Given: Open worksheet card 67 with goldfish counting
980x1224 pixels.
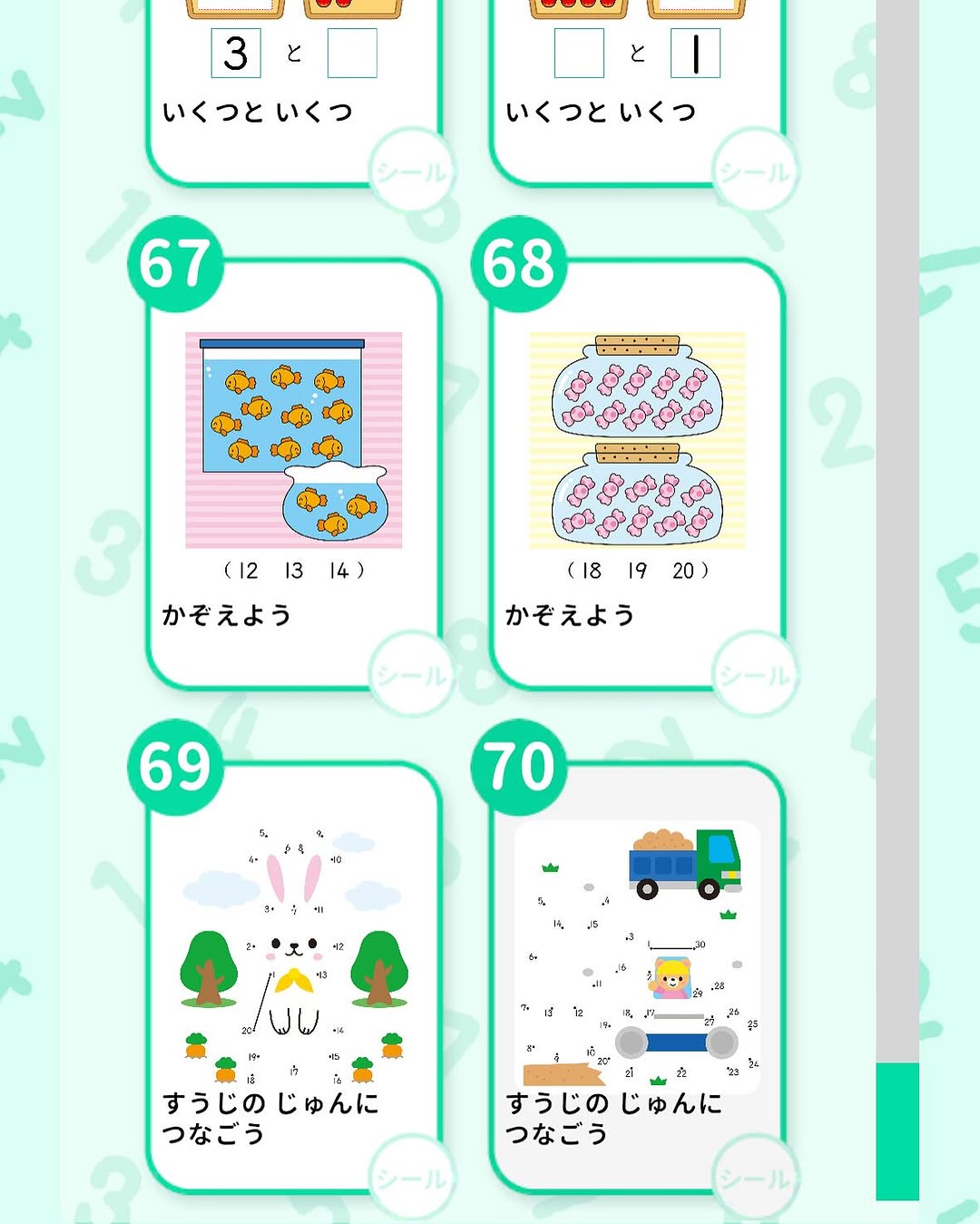Looking at the screenshot, I should [293, 472].
